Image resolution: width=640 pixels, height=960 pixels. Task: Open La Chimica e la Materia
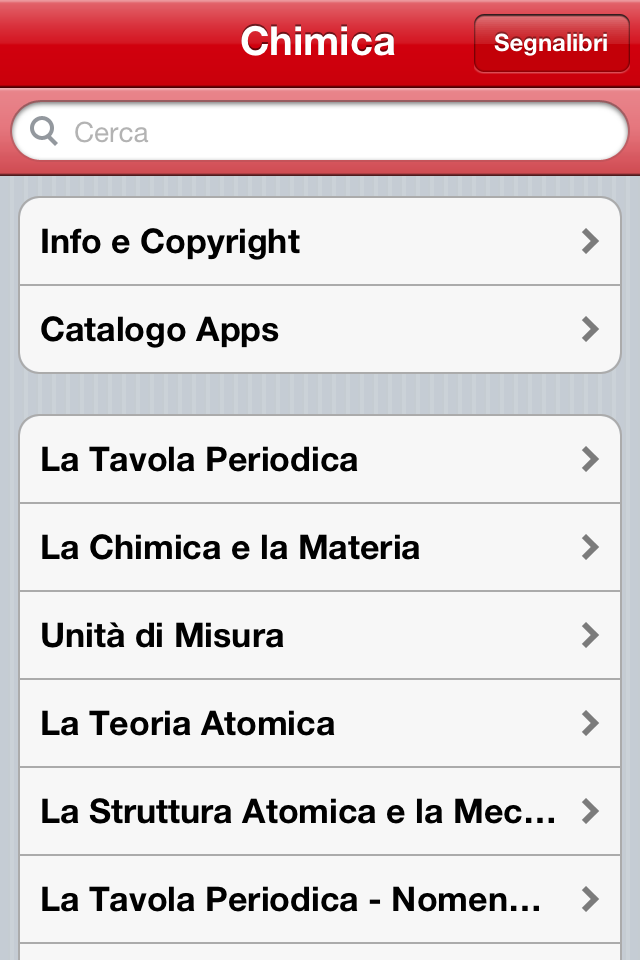320,548
